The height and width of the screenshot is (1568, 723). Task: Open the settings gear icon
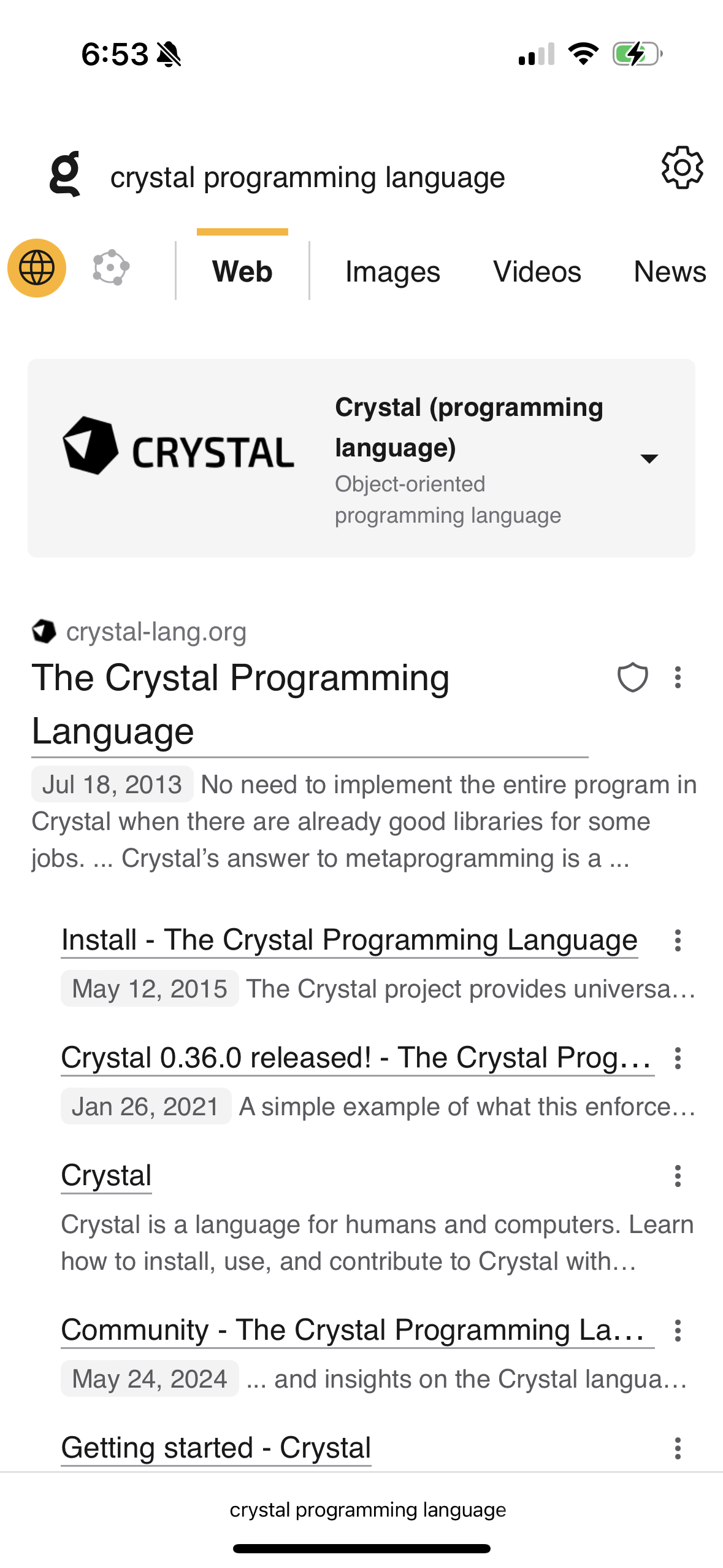pyautogui.click(x=682, y=167)
